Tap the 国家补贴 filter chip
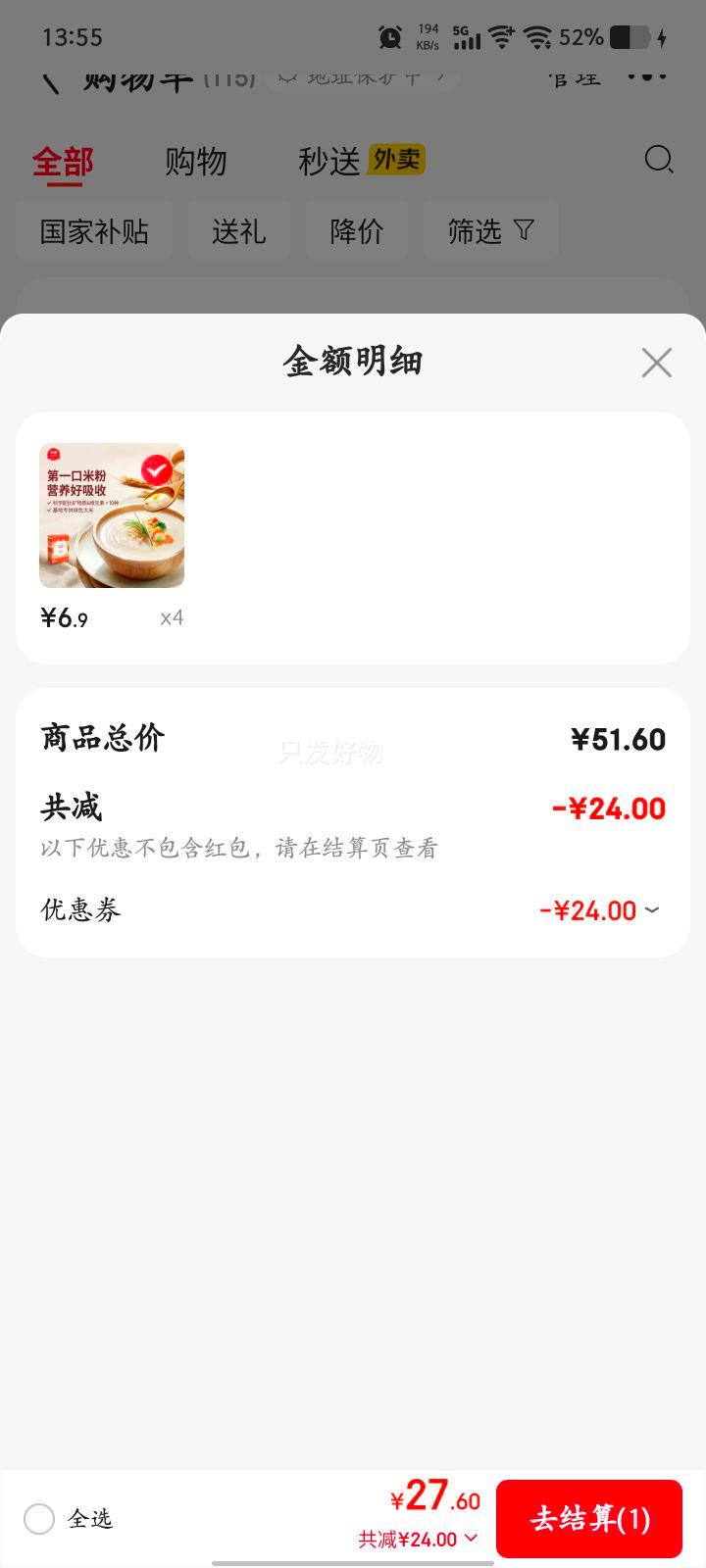This screenshot has width=706, height=1568. (x=94, y=229)
